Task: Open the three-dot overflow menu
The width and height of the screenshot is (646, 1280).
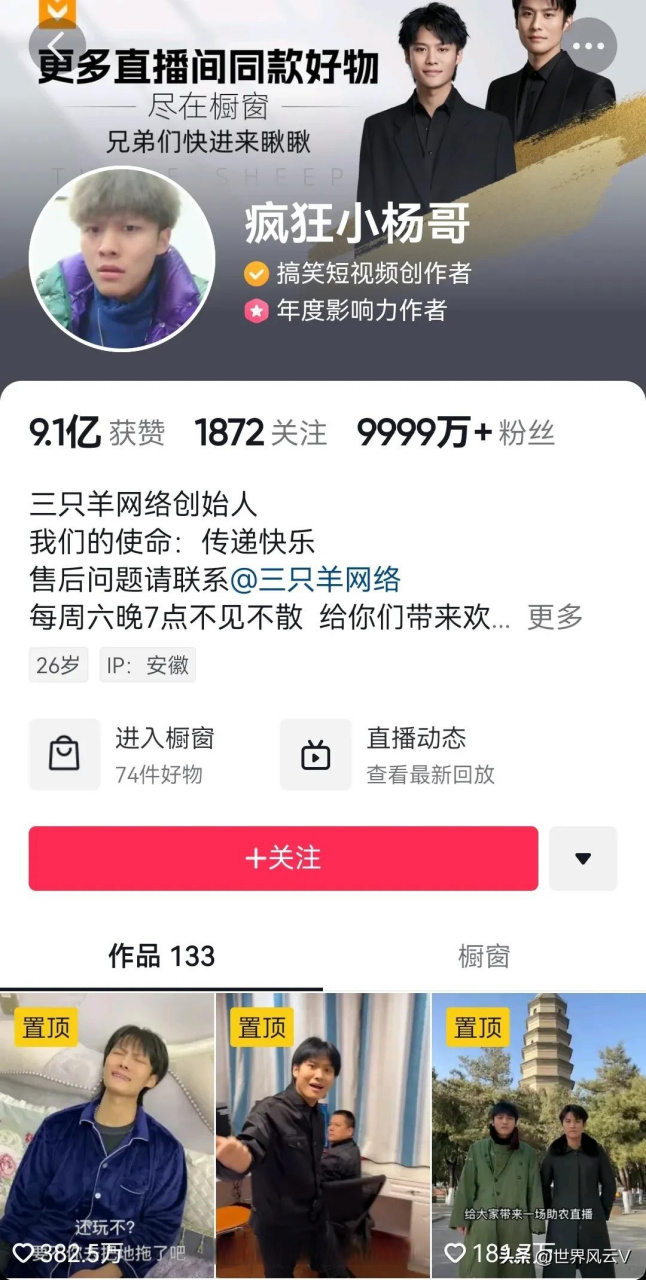Action: [x=589, y=46]
